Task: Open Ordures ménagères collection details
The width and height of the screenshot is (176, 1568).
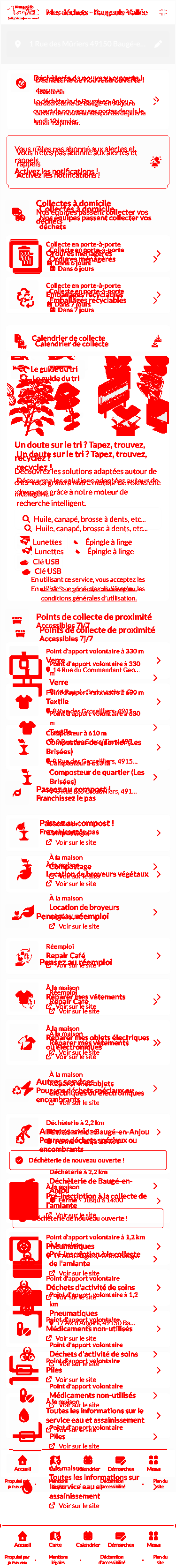Action: coord(88,256)
